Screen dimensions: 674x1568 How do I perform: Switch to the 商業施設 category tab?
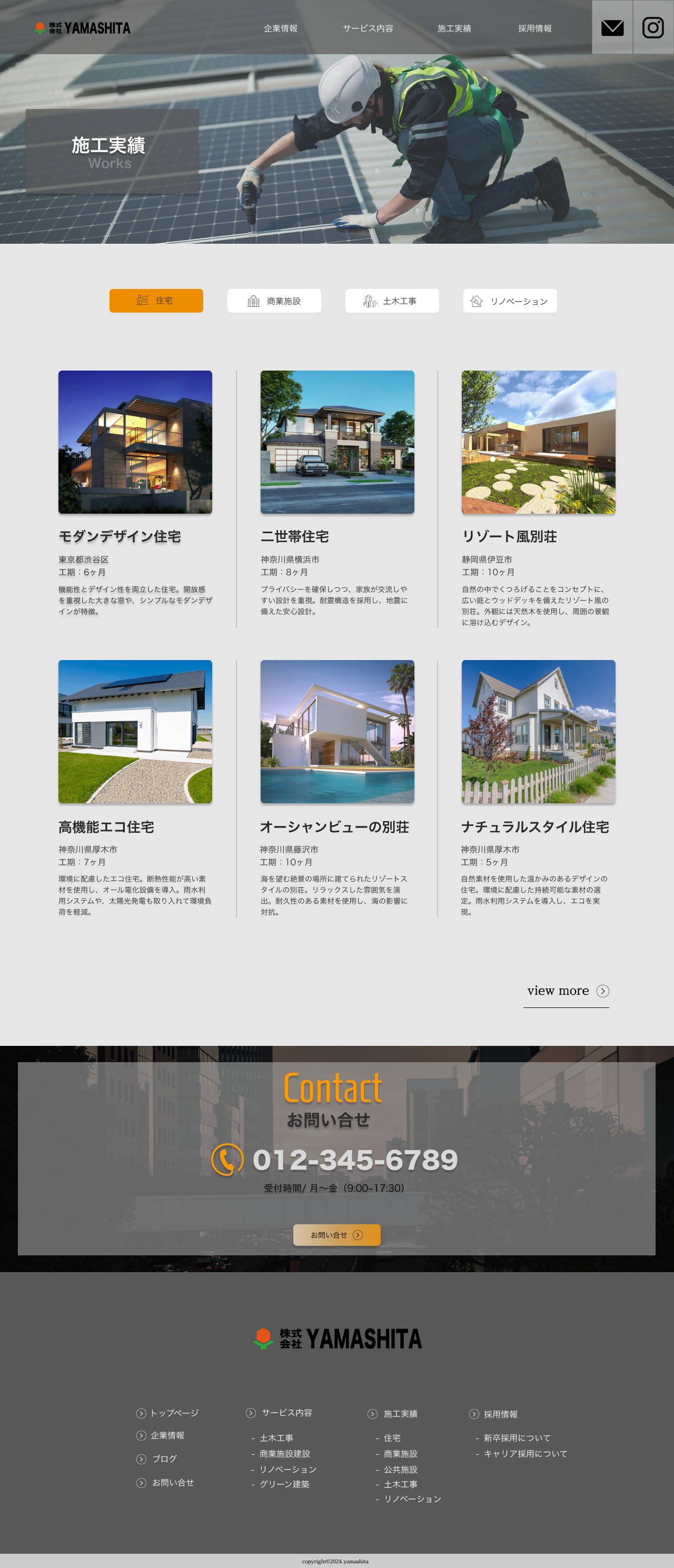click(x=274, y=301)
